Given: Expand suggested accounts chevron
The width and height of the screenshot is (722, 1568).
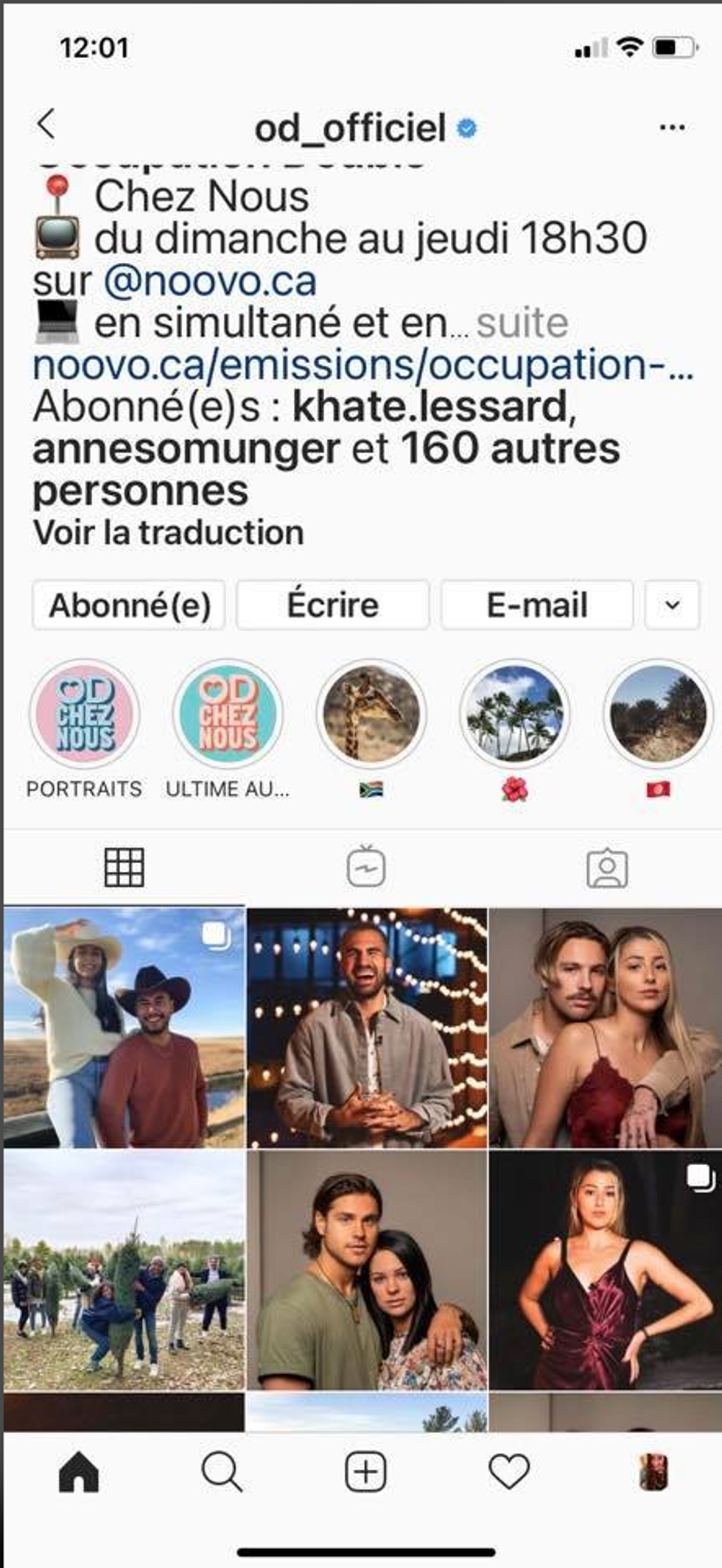Looking at the screenshot, I should pyautogui.click(x=672, y=605).
